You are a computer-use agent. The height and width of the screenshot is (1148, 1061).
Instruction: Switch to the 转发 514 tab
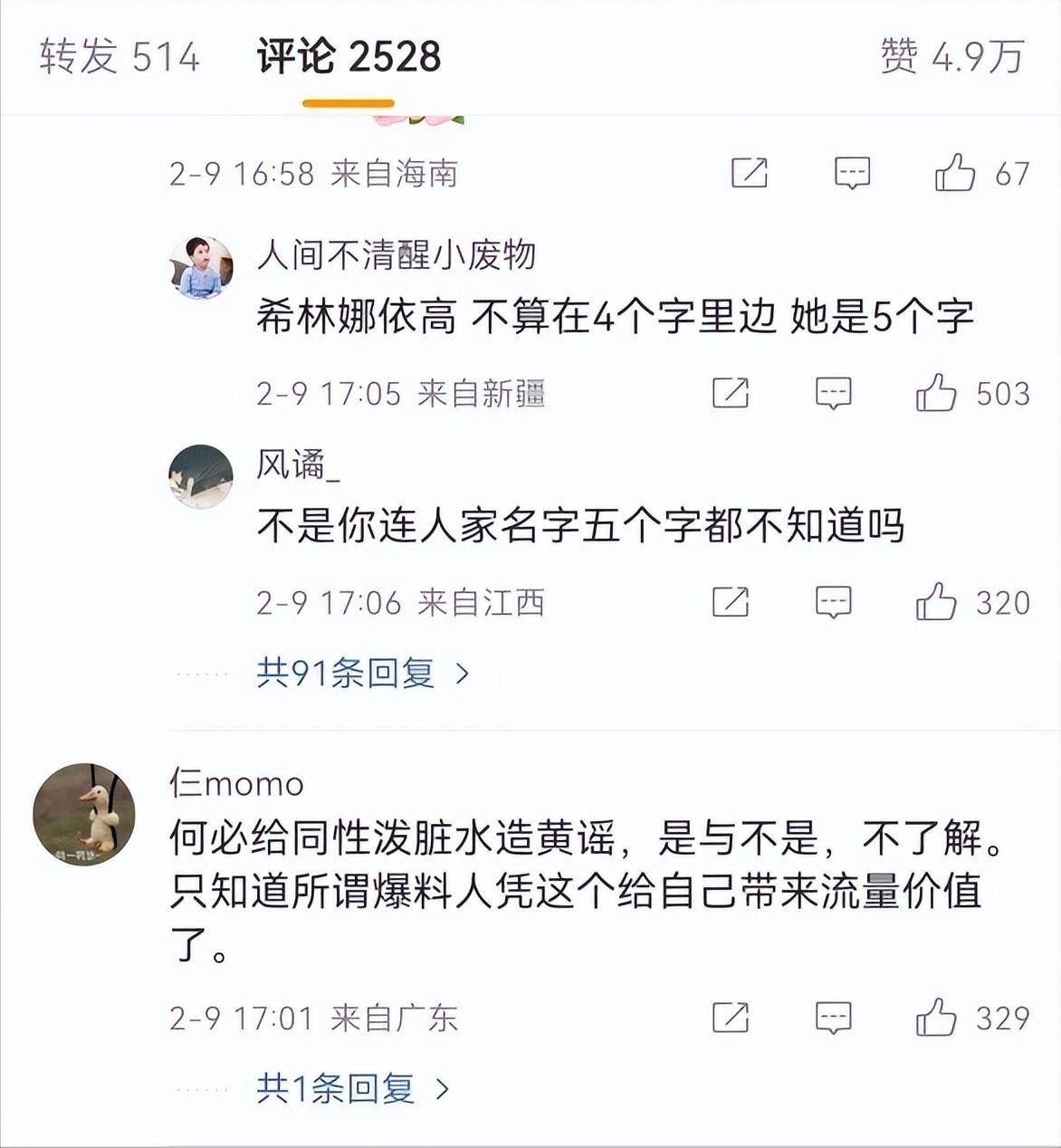pyautogui.click(x=119, y=56)
